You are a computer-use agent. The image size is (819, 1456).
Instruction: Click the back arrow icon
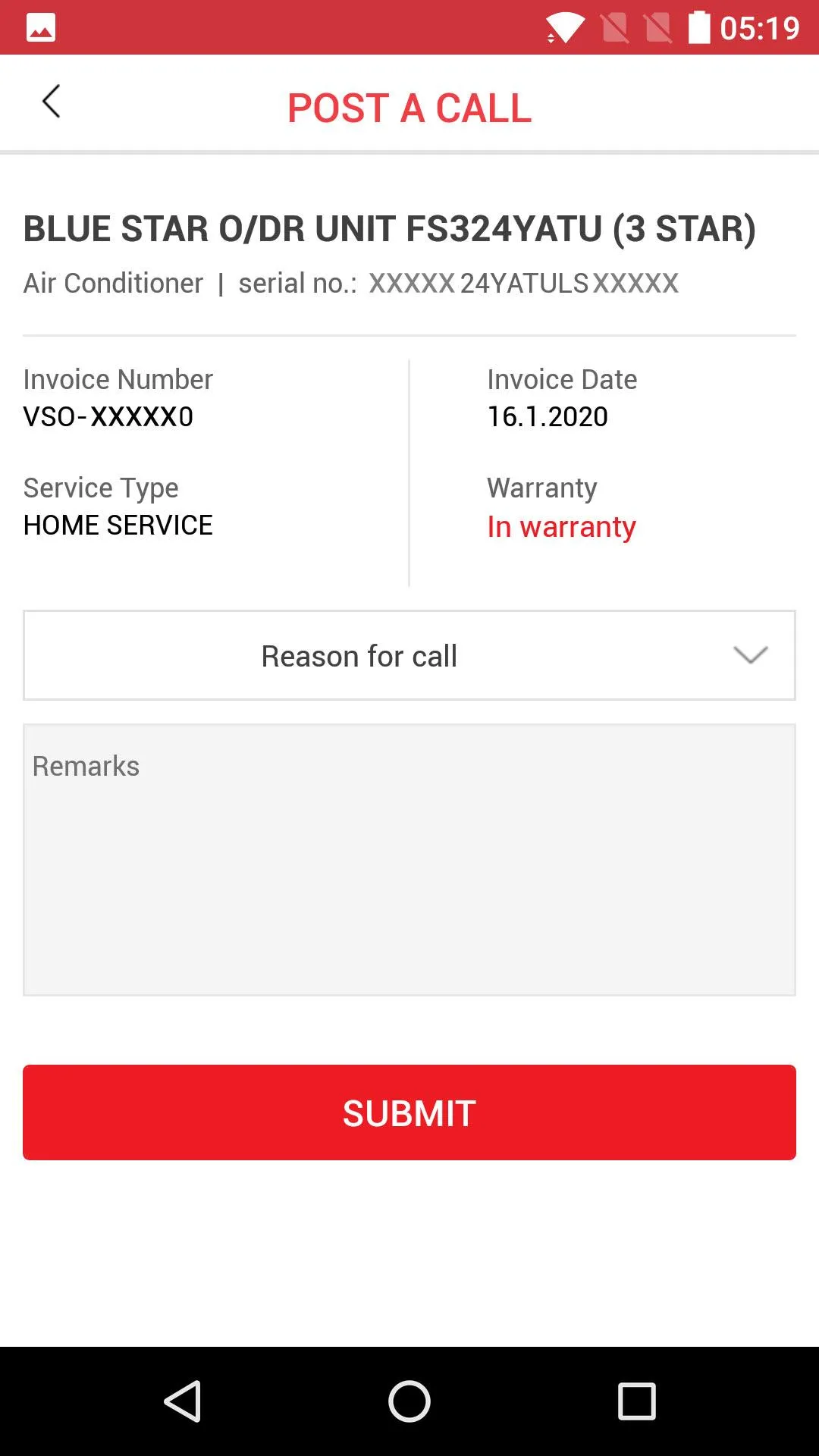(x=51, y=101)
